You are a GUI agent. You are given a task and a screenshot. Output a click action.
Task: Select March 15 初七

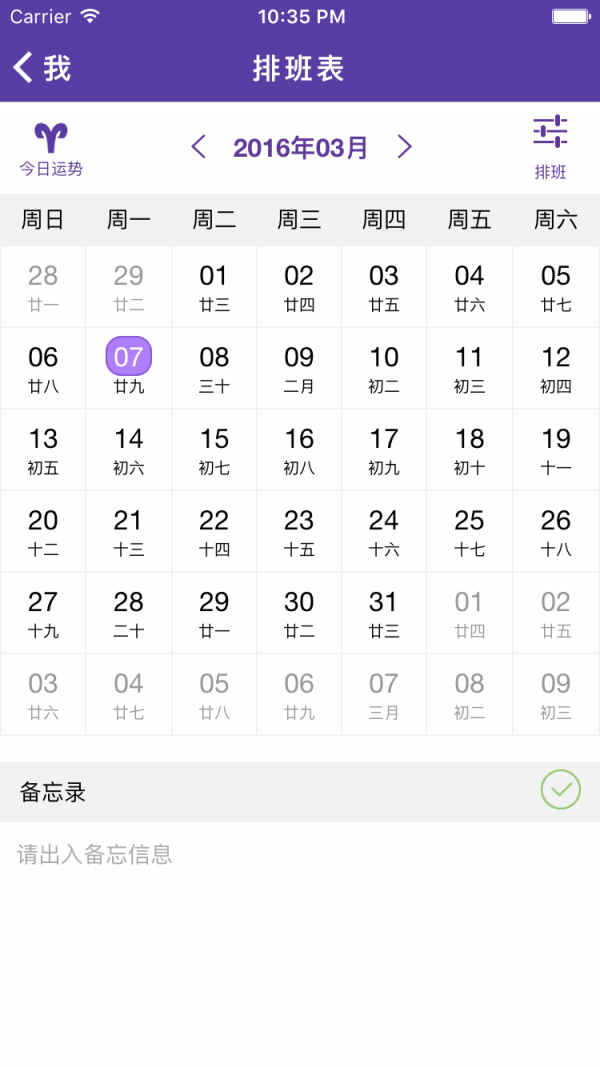coord(214,450)
